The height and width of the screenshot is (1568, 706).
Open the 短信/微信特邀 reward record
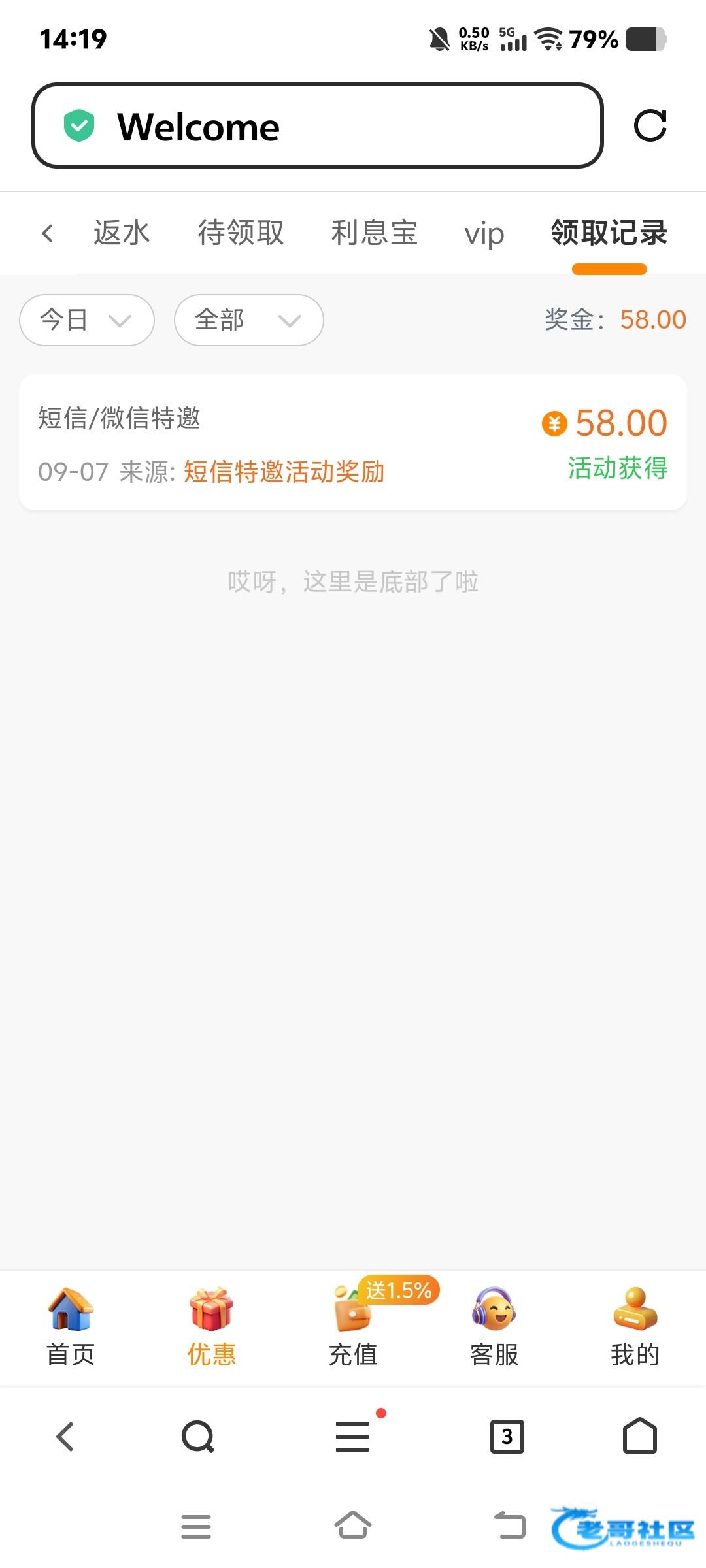pyautogui.click(x=353, y=442)
